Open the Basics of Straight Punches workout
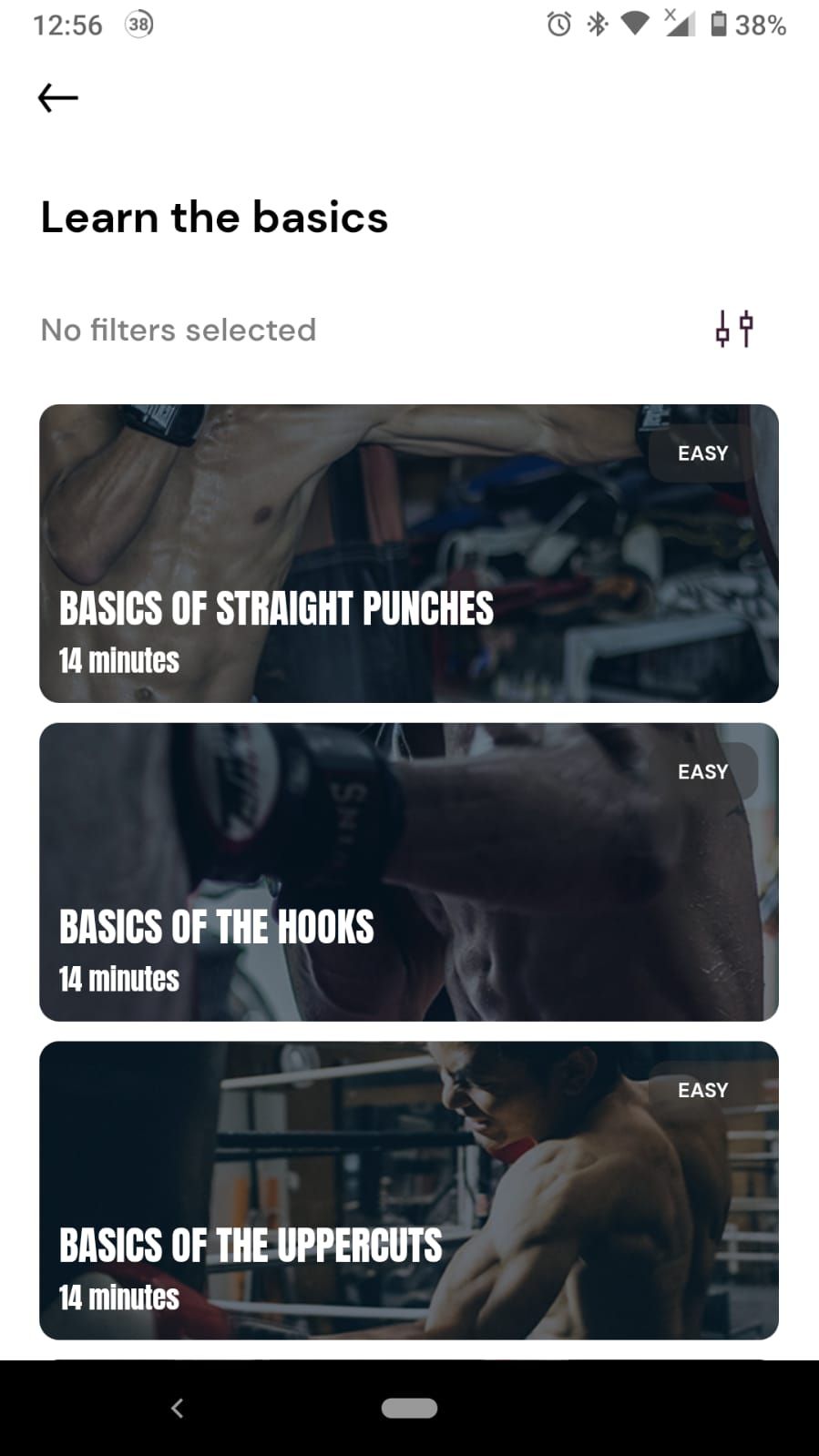819x1456 pixels. (408, 553)
